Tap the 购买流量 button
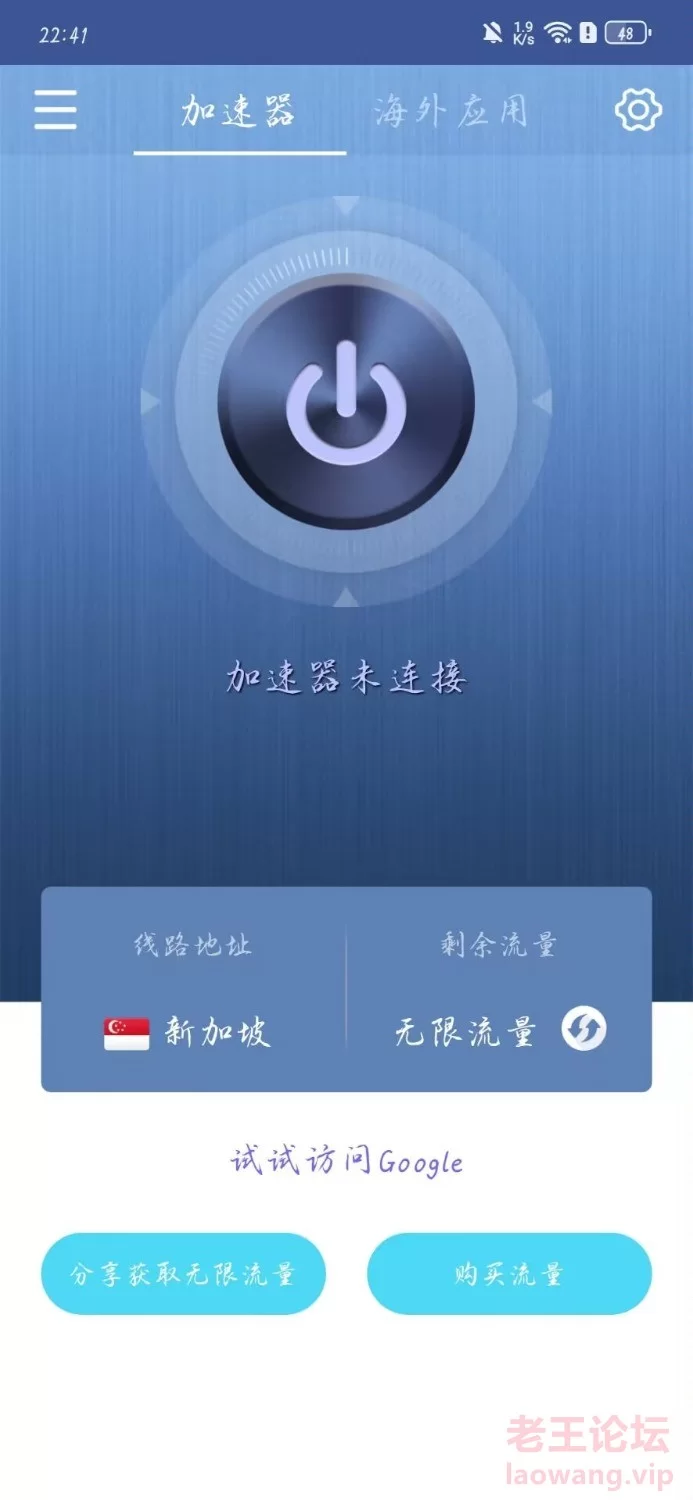The width and height of the screenshot is (693, 1500). click(x=509, y=1274)
